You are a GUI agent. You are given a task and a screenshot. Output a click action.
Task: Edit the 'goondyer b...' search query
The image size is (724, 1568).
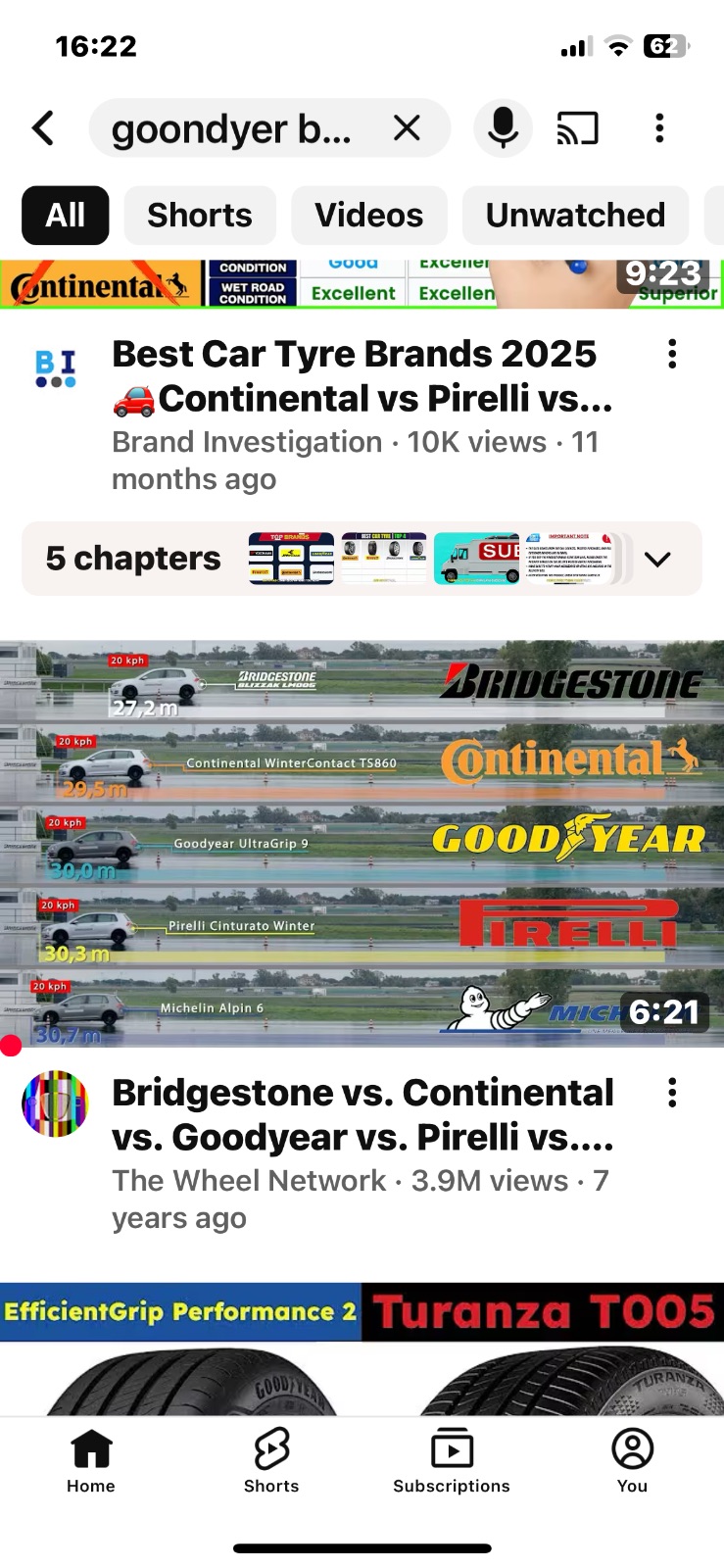point(231,128)
